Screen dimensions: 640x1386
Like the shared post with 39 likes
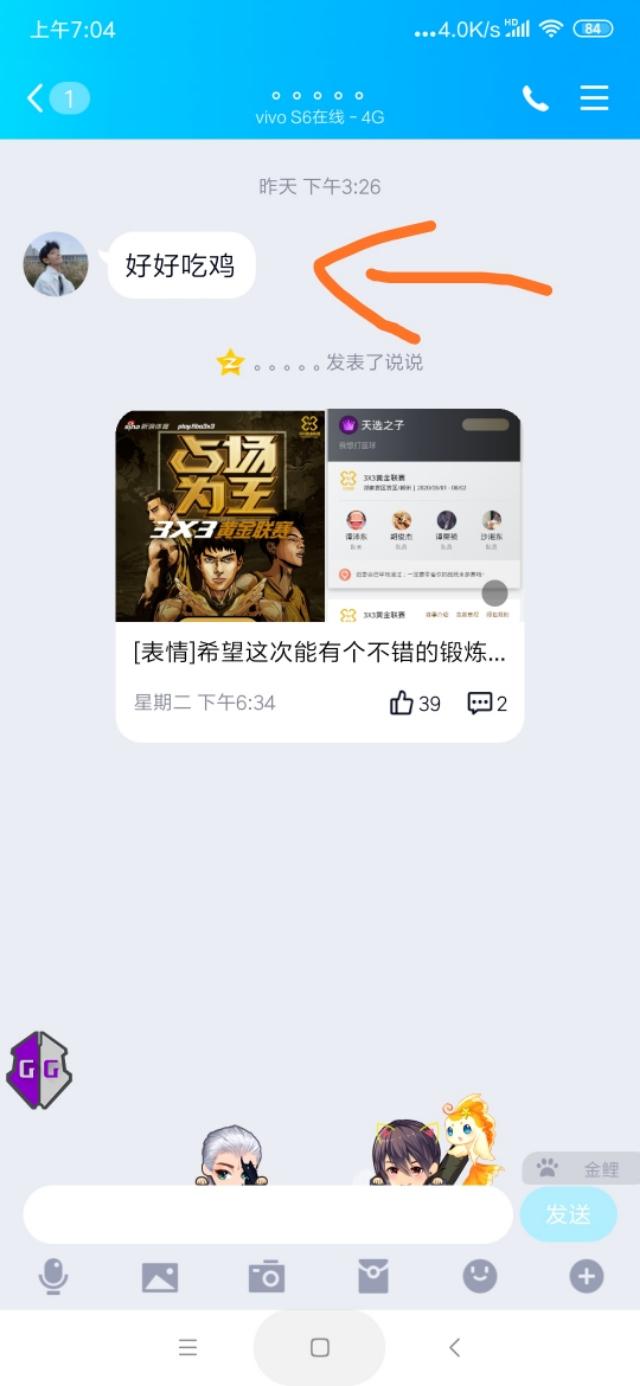[x=414, y=703]
